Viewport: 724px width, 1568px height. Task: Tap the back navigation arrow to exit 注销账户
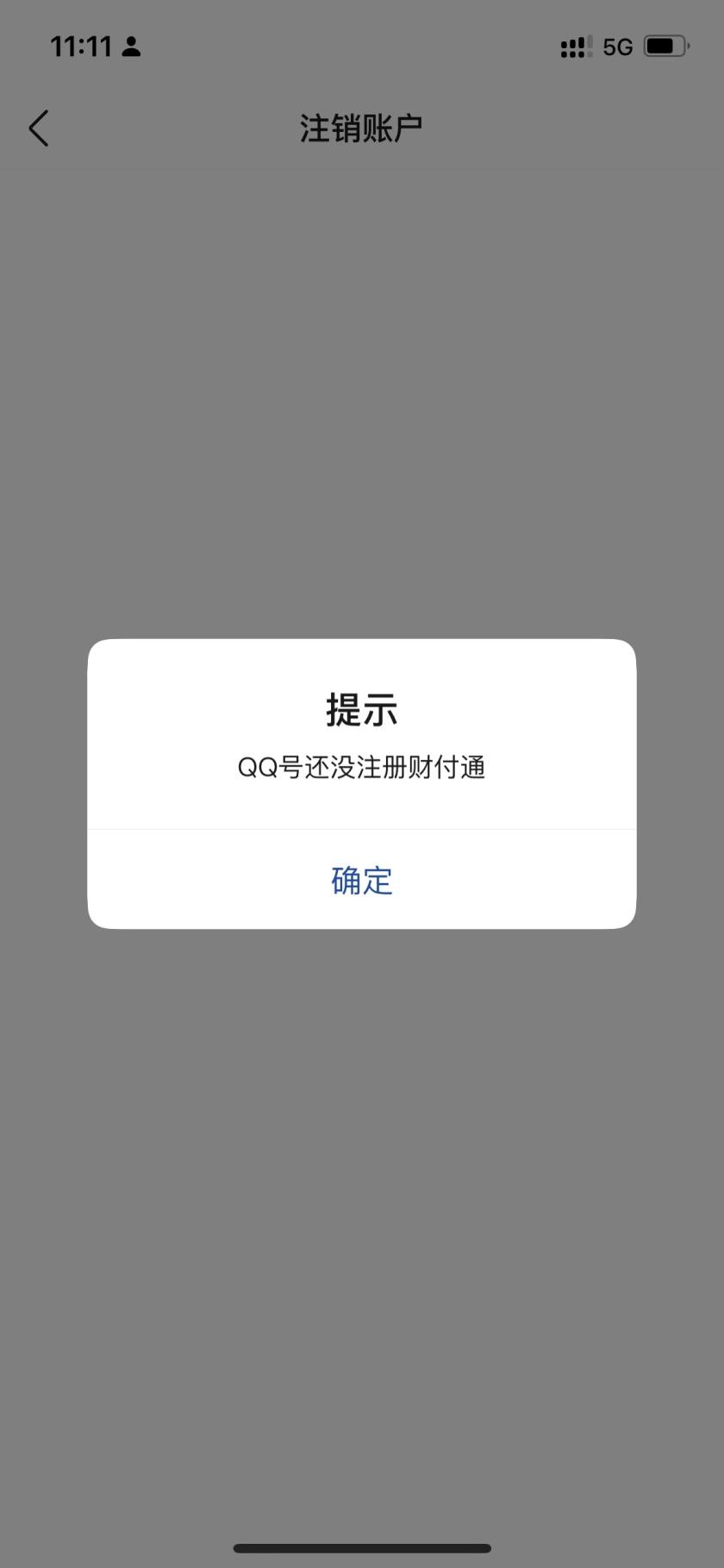click(38, 127)
